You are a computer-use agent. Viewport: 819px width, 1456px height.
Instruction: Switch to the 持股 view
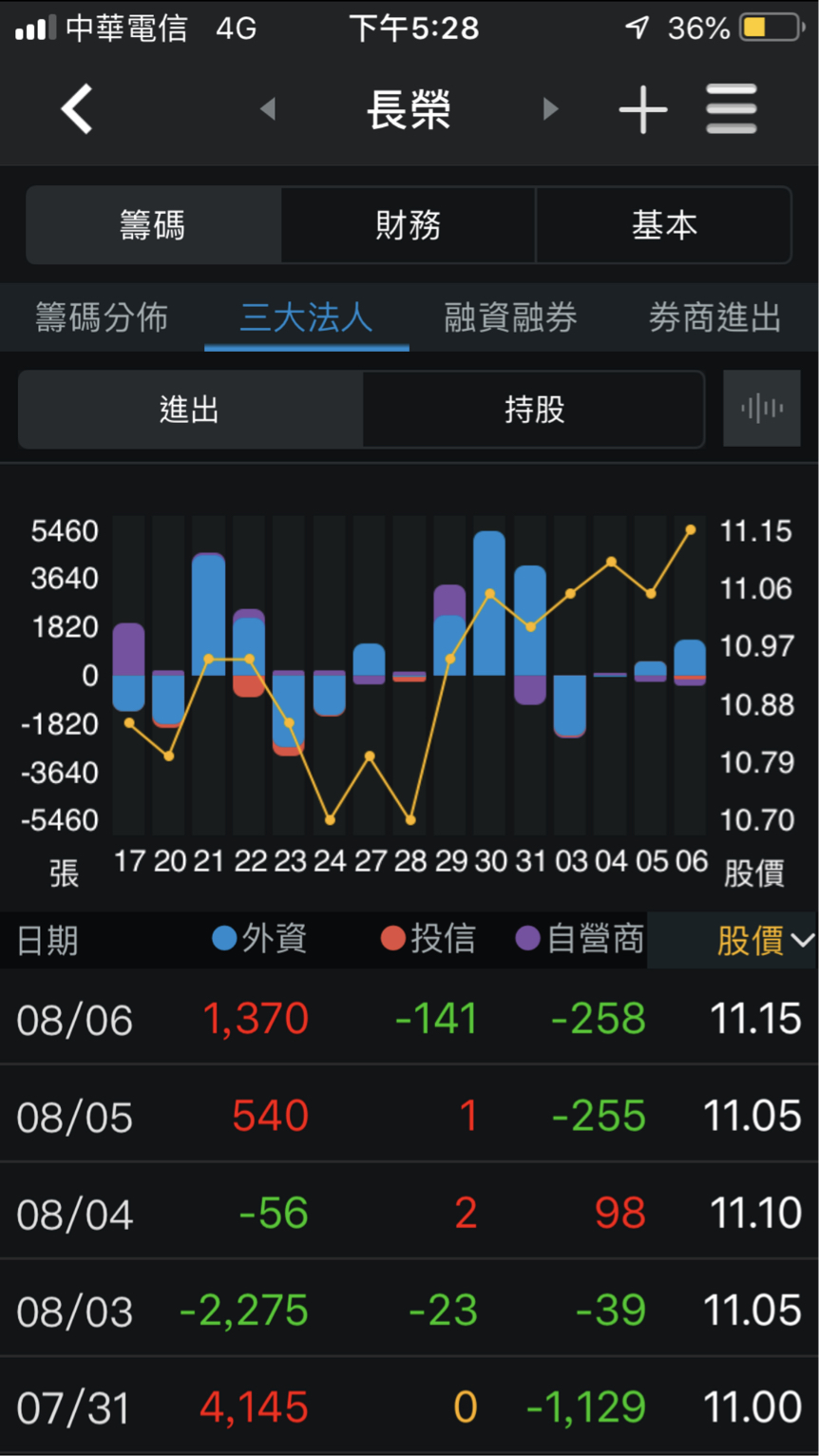(534, 410)
